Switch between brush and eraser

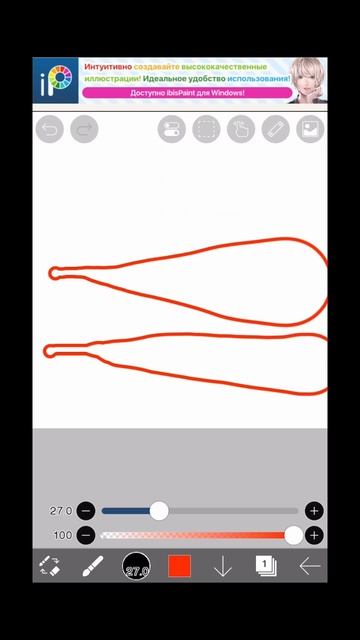click(50, 566)
